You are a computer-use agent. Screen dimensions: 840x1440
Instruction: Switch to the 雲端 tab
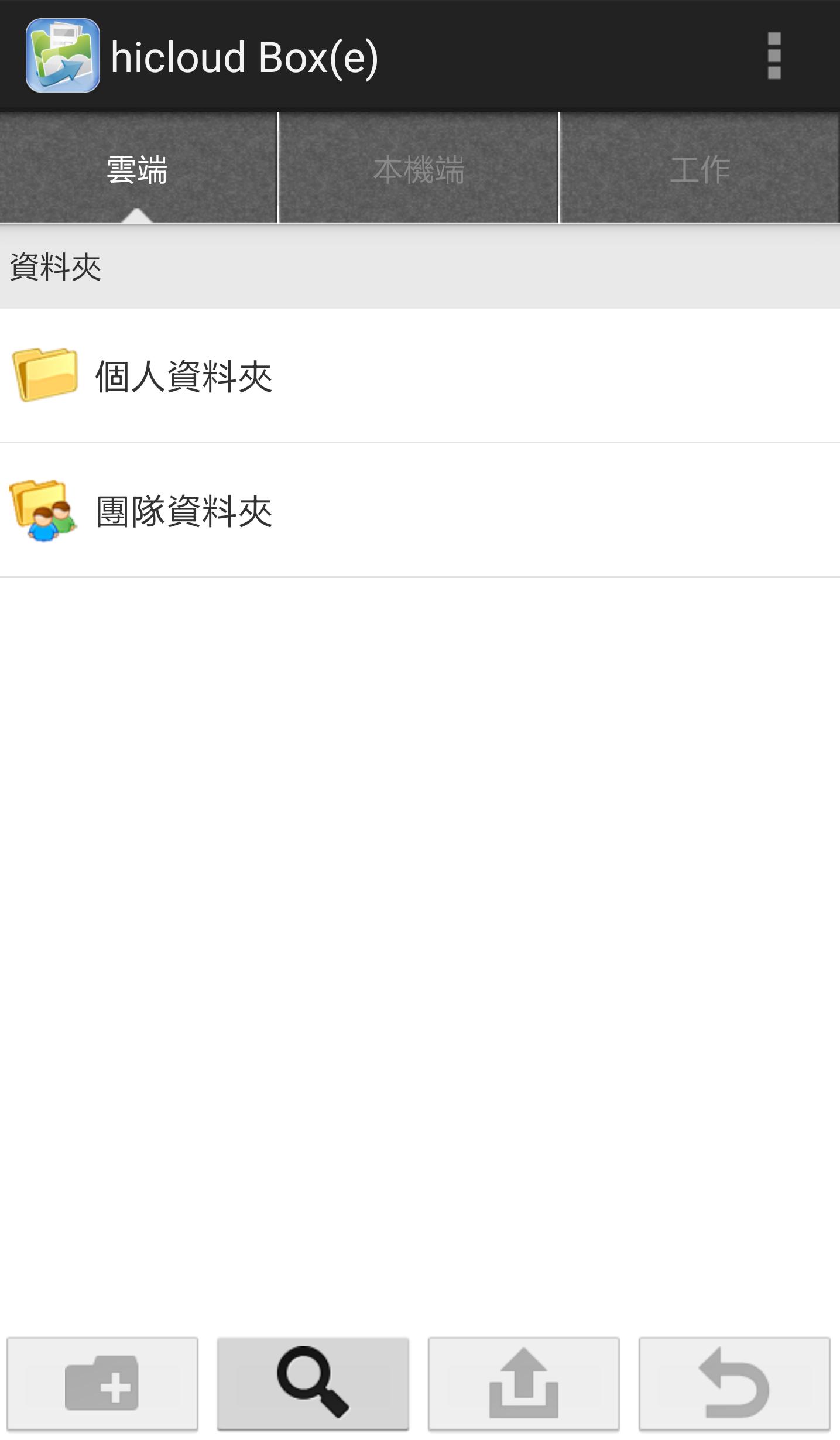pos(138,169)
